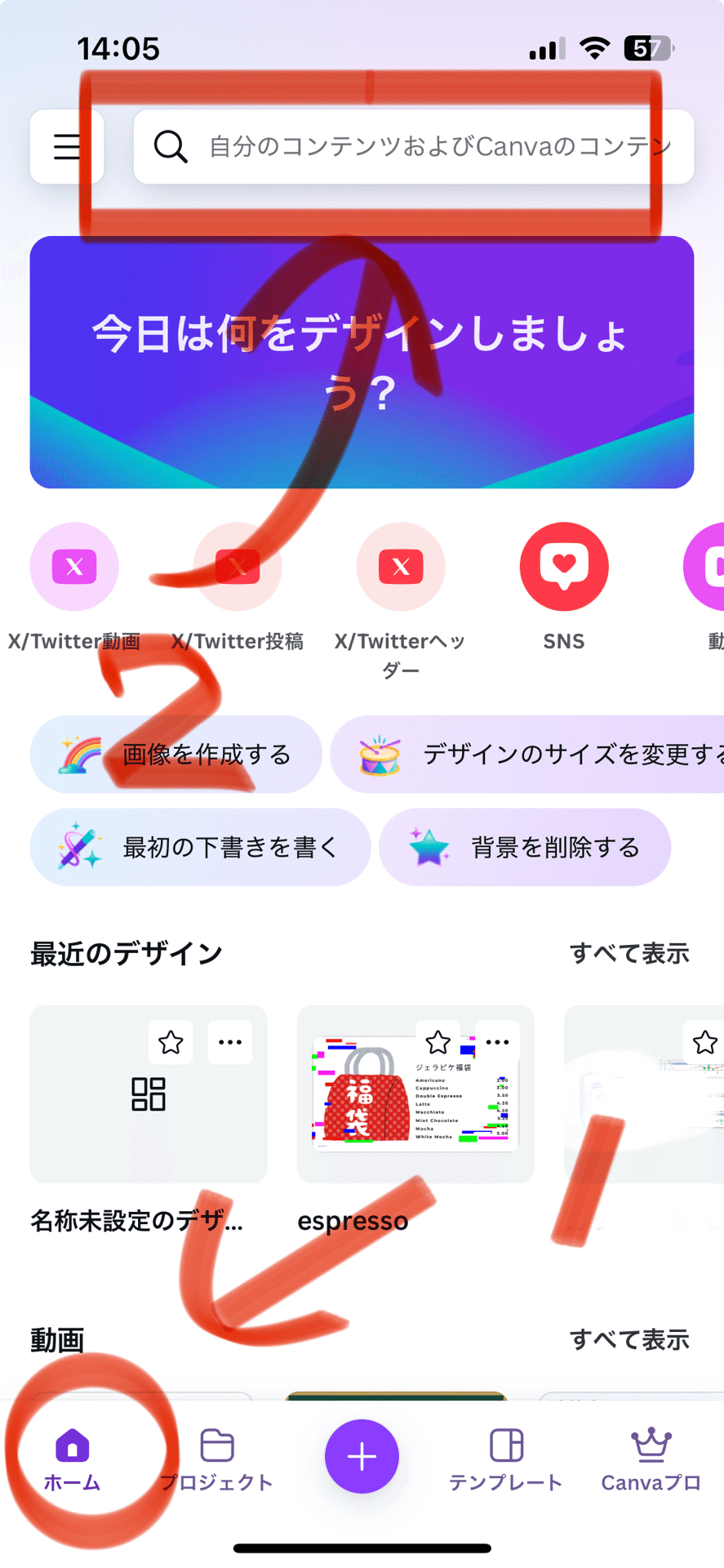Viewport: 724px width, 1568px height.
Task: Choose the 背景を削除する chip
Action: point(525,848)
